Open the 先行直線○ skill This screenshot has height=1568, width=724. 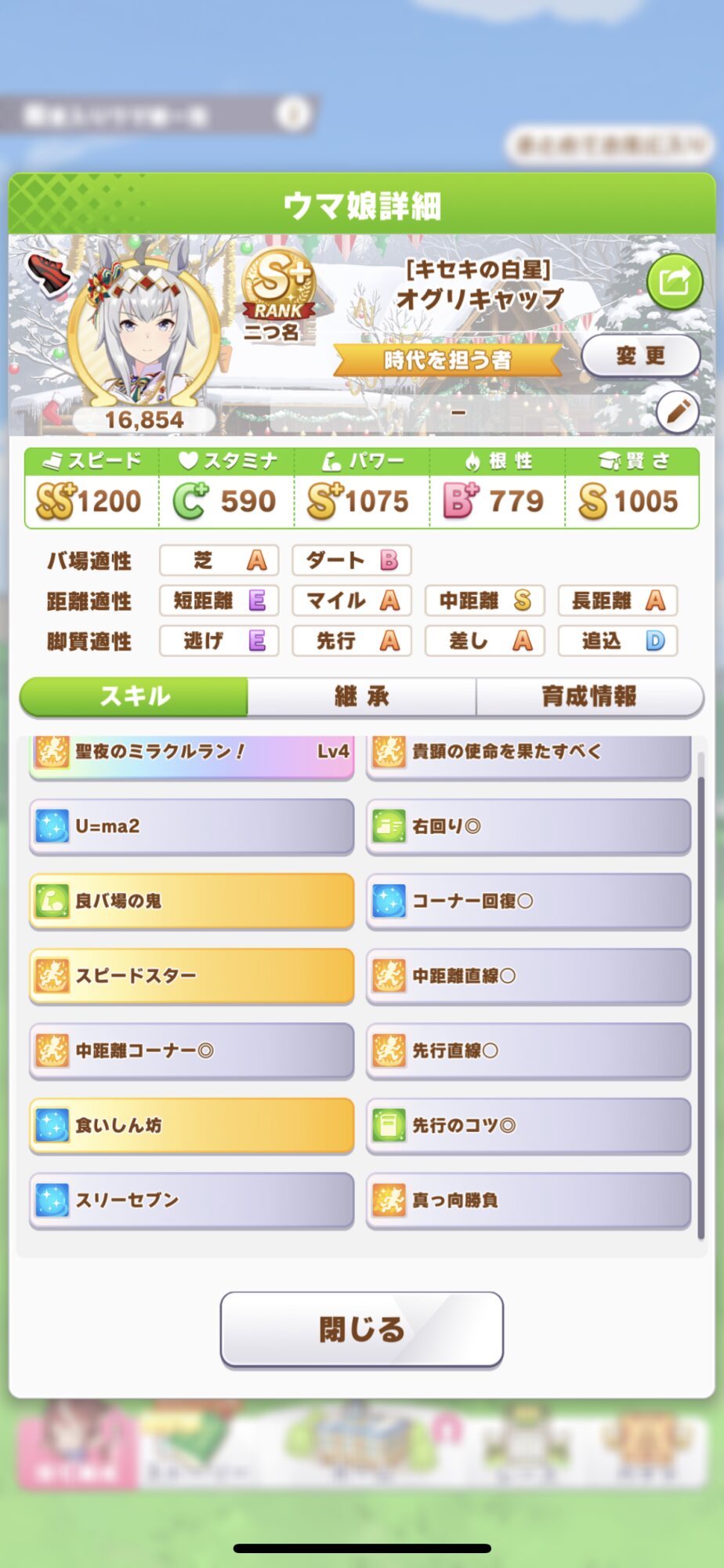528,1051
